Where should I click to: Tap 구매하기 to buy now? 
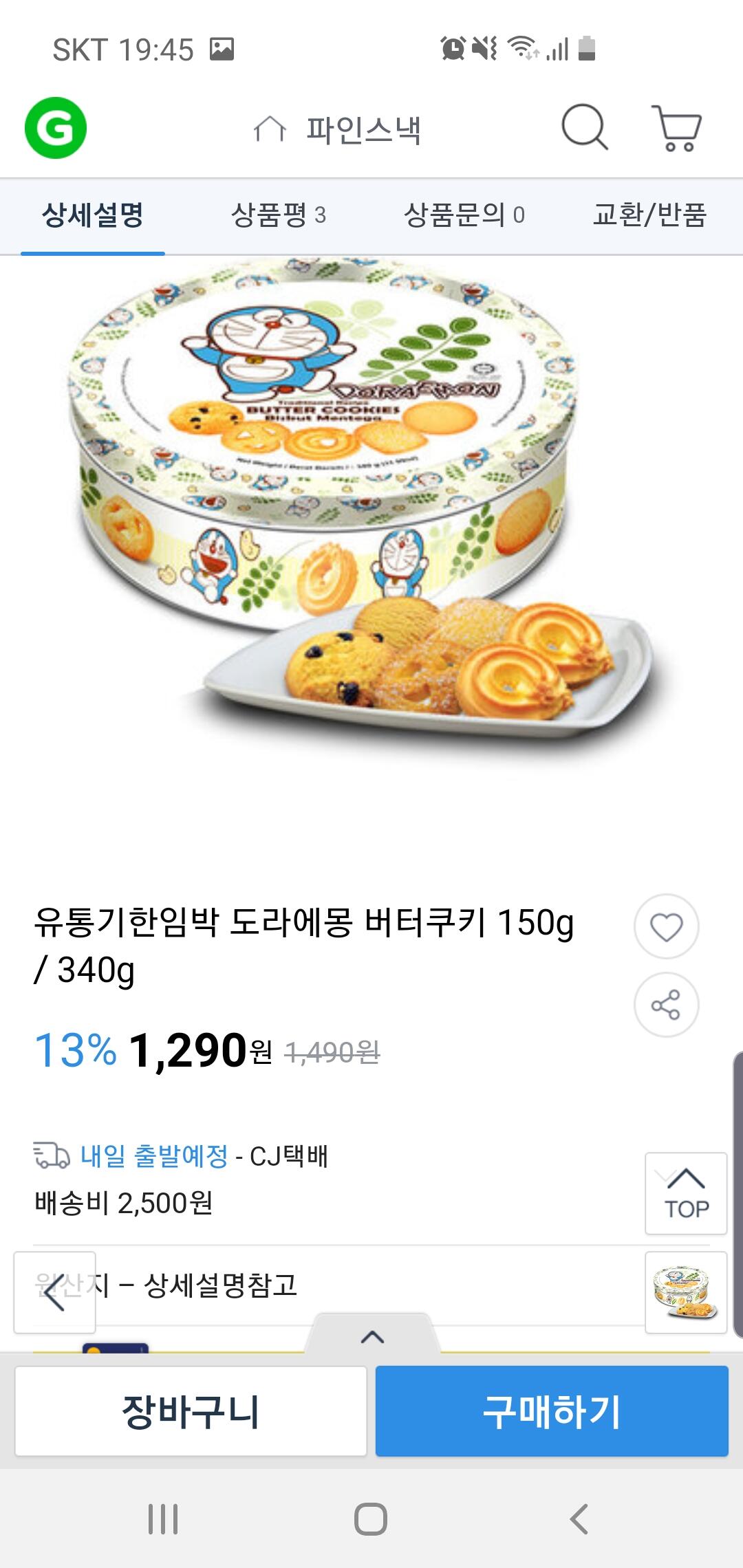[552, 1411]
